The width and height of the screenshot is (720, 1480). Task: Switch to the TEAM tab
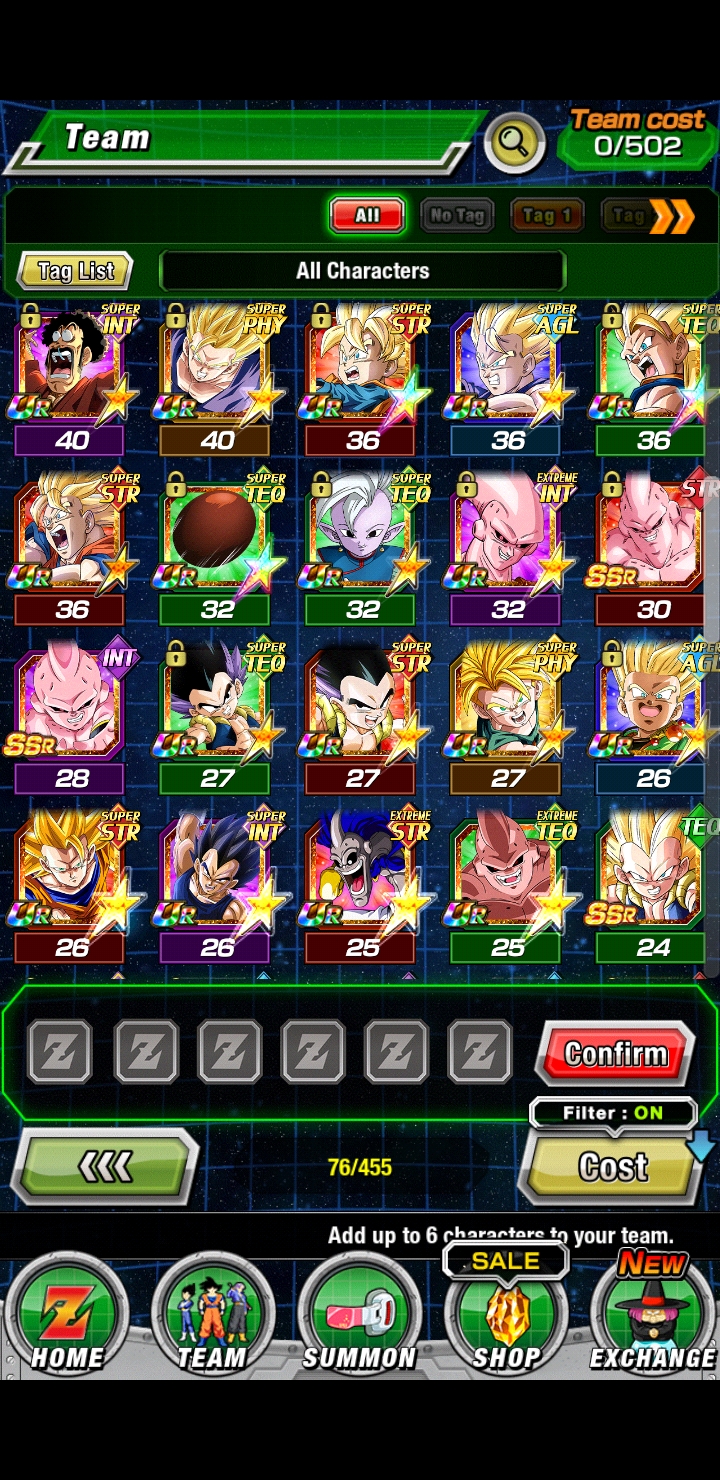(x=212, y=1313)
